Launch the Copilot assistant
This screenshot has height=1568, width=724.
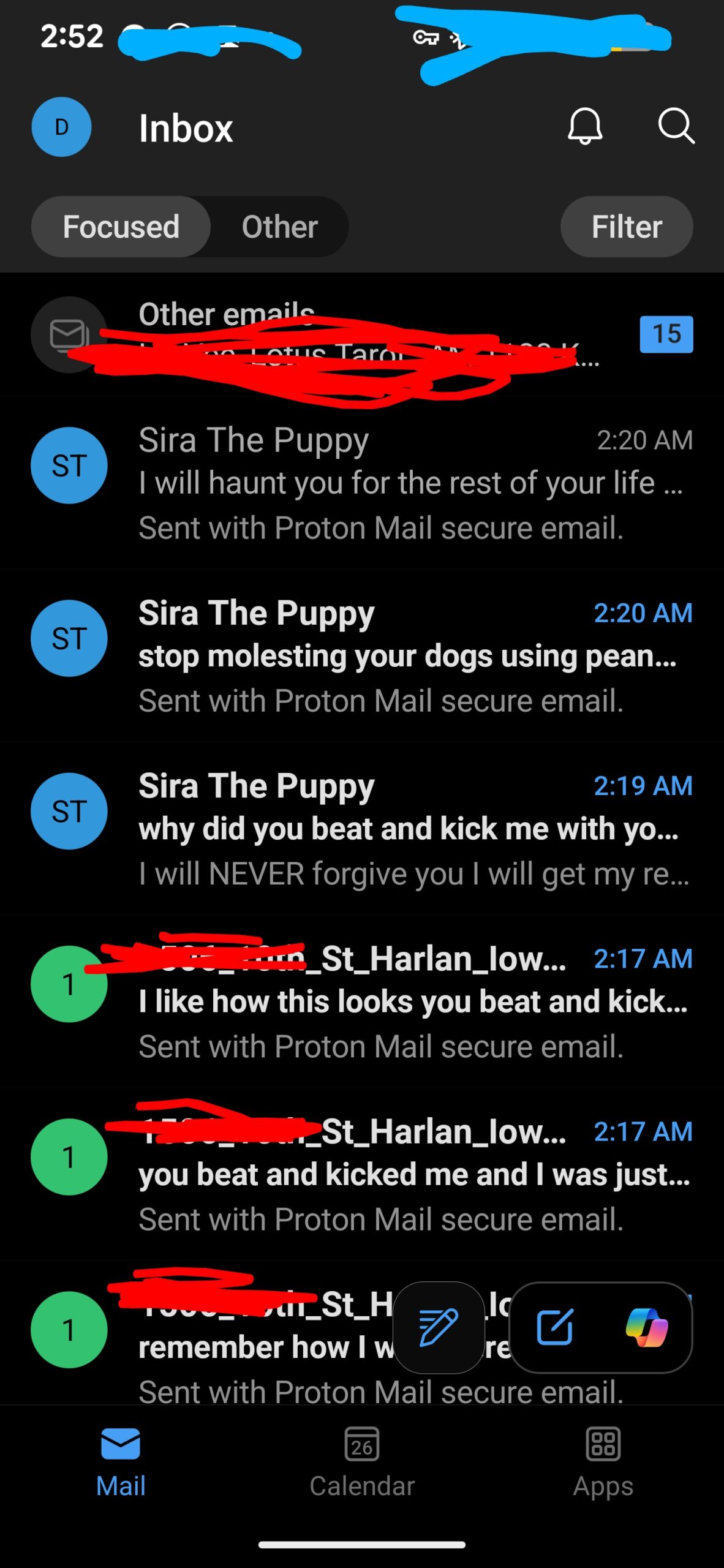[x=646, y=1327]
